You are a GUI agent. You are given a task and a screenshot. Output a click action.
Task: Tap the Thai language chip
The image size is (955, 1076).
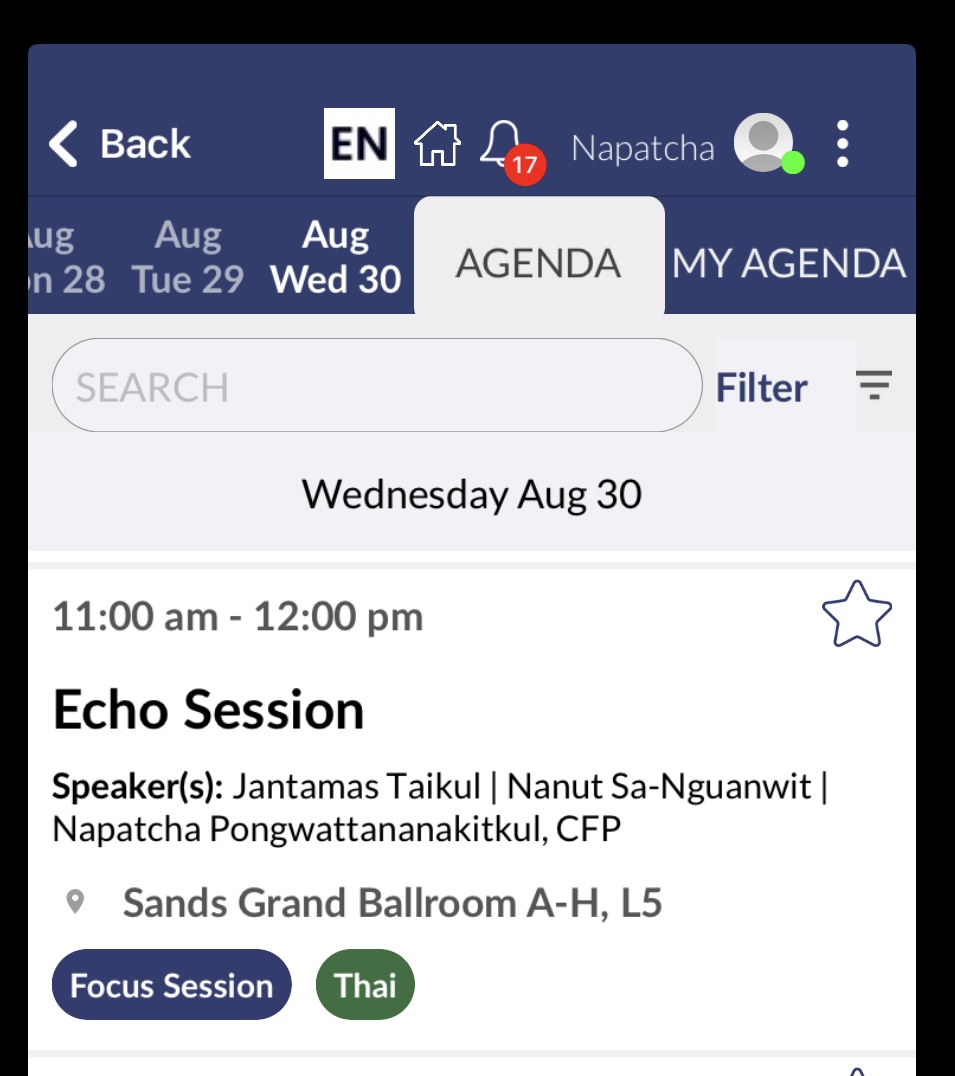click(365, 985)
